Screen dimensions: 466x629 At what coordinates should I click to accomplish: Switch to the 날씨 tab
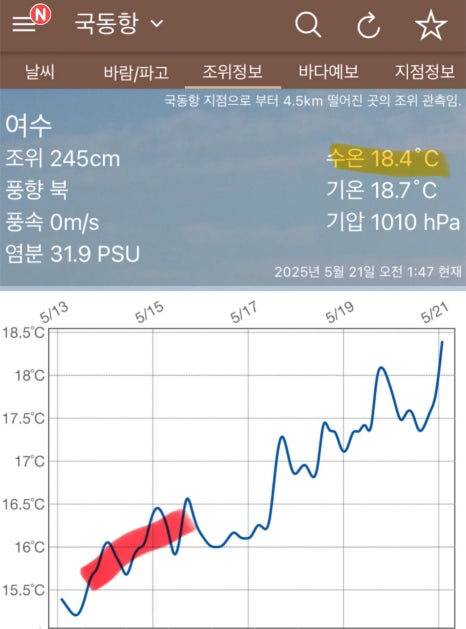pyautogui.click(x=40, y=72)
